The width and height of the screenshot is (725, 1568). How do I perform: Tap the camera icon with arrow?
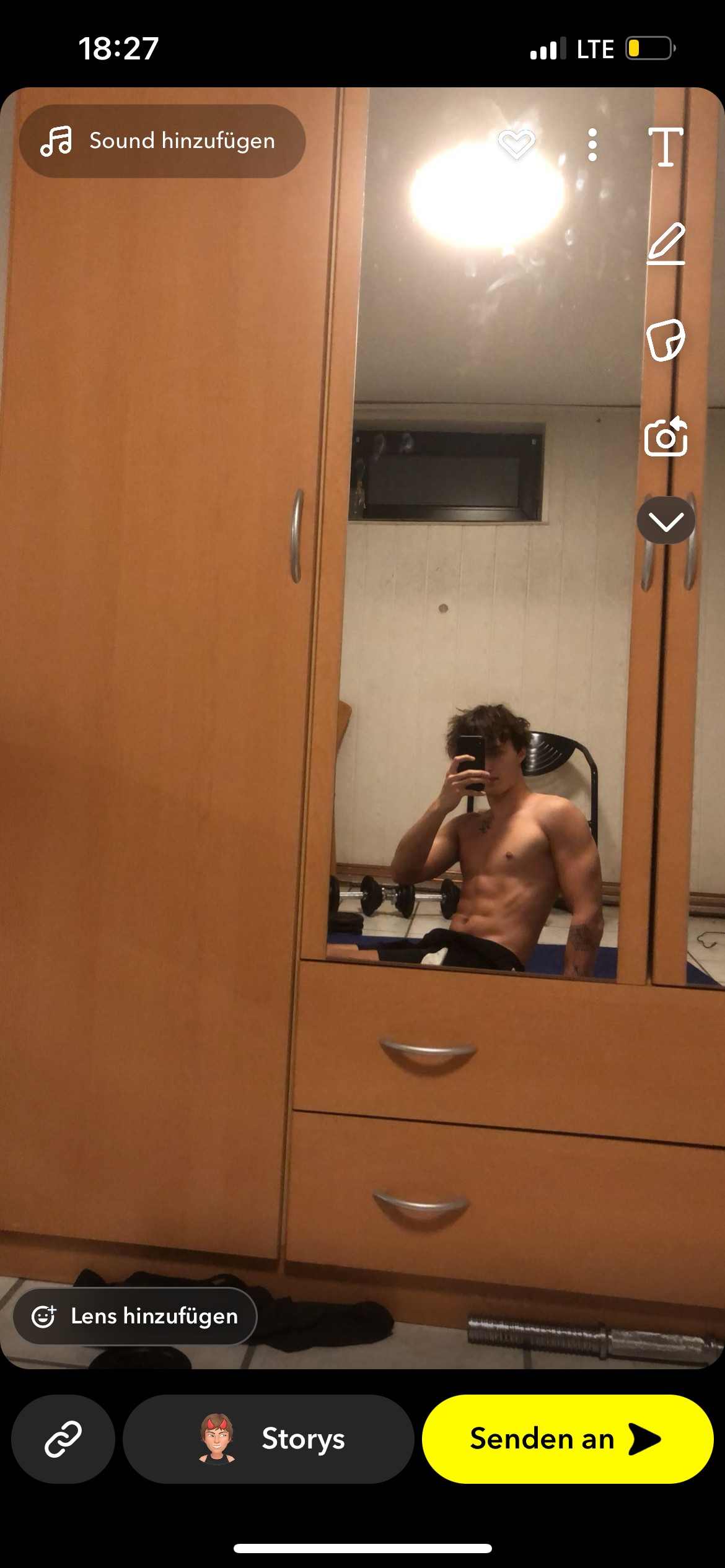pos(666,437)
